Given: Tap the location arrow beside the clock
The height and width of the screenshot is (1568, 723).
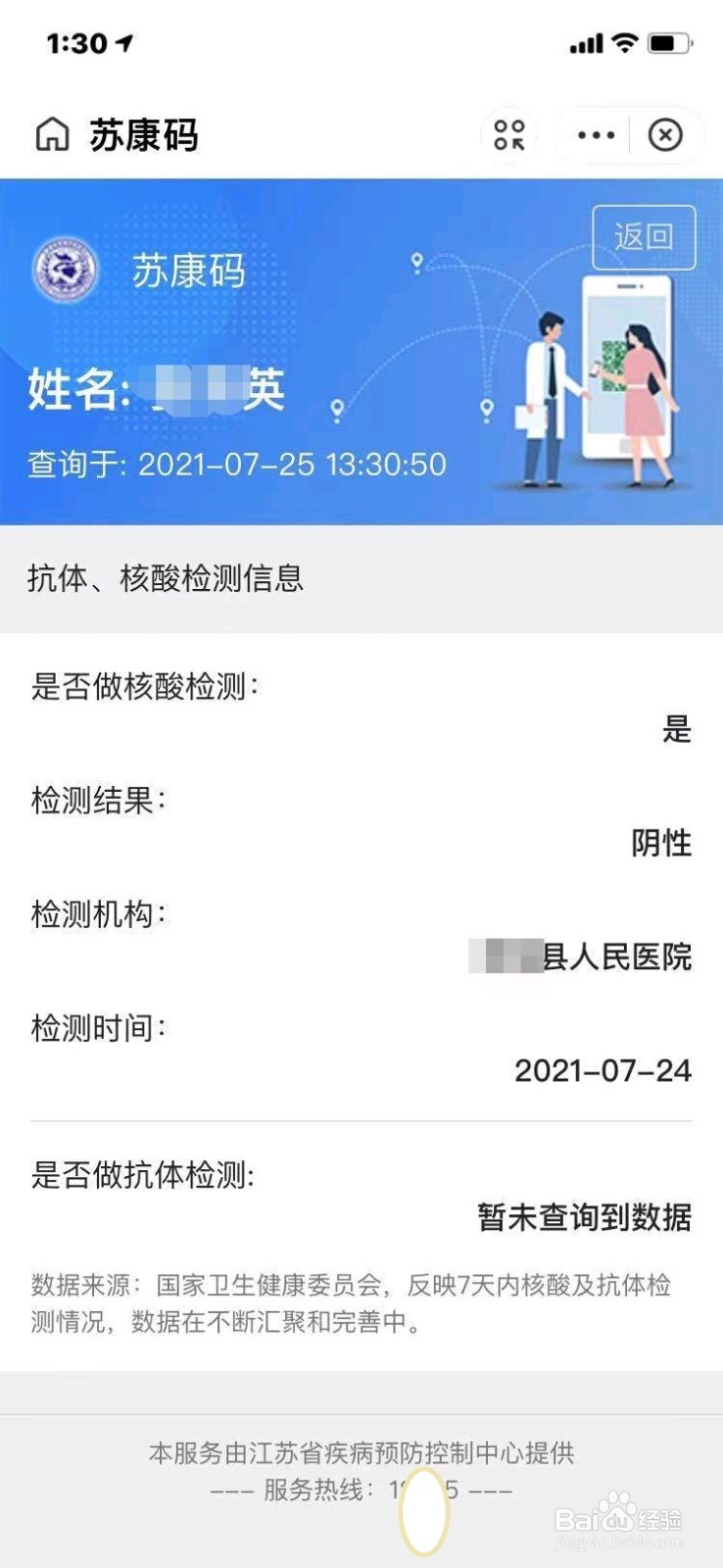Looking at the screenshot, I should [123, 41].
